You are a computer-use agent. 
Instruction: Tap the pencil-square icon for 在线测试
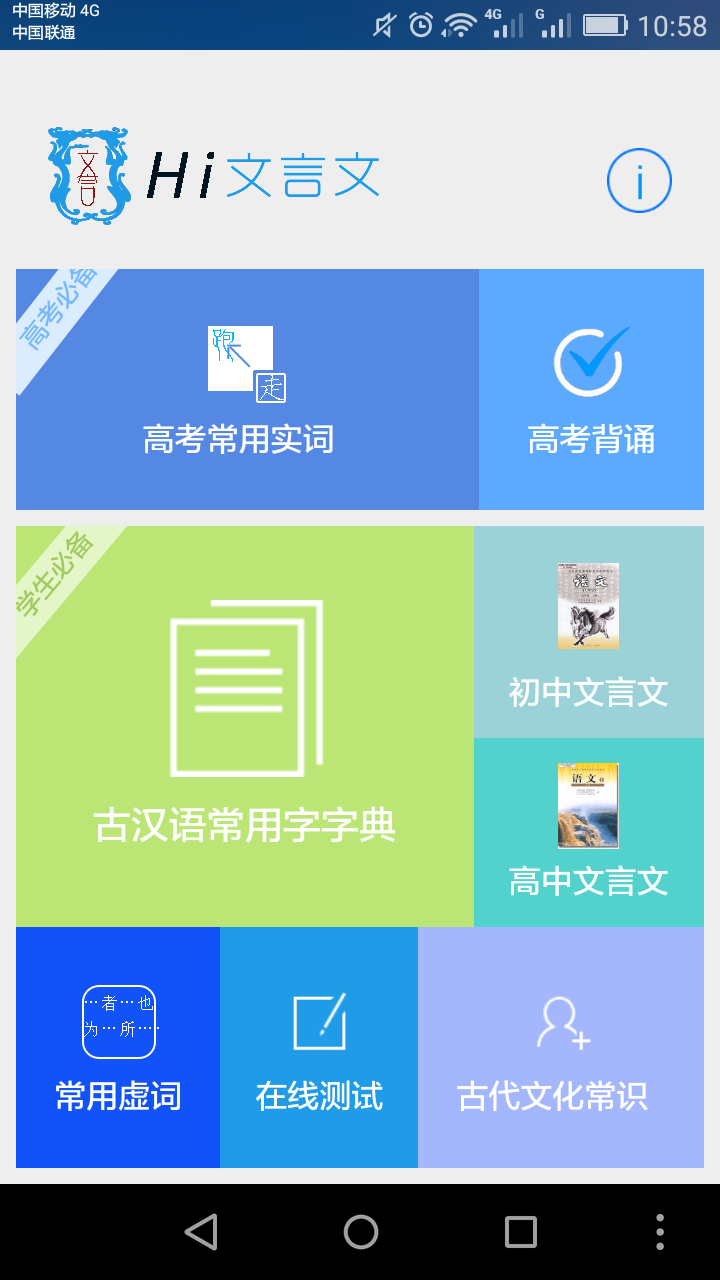(318, 1020)
